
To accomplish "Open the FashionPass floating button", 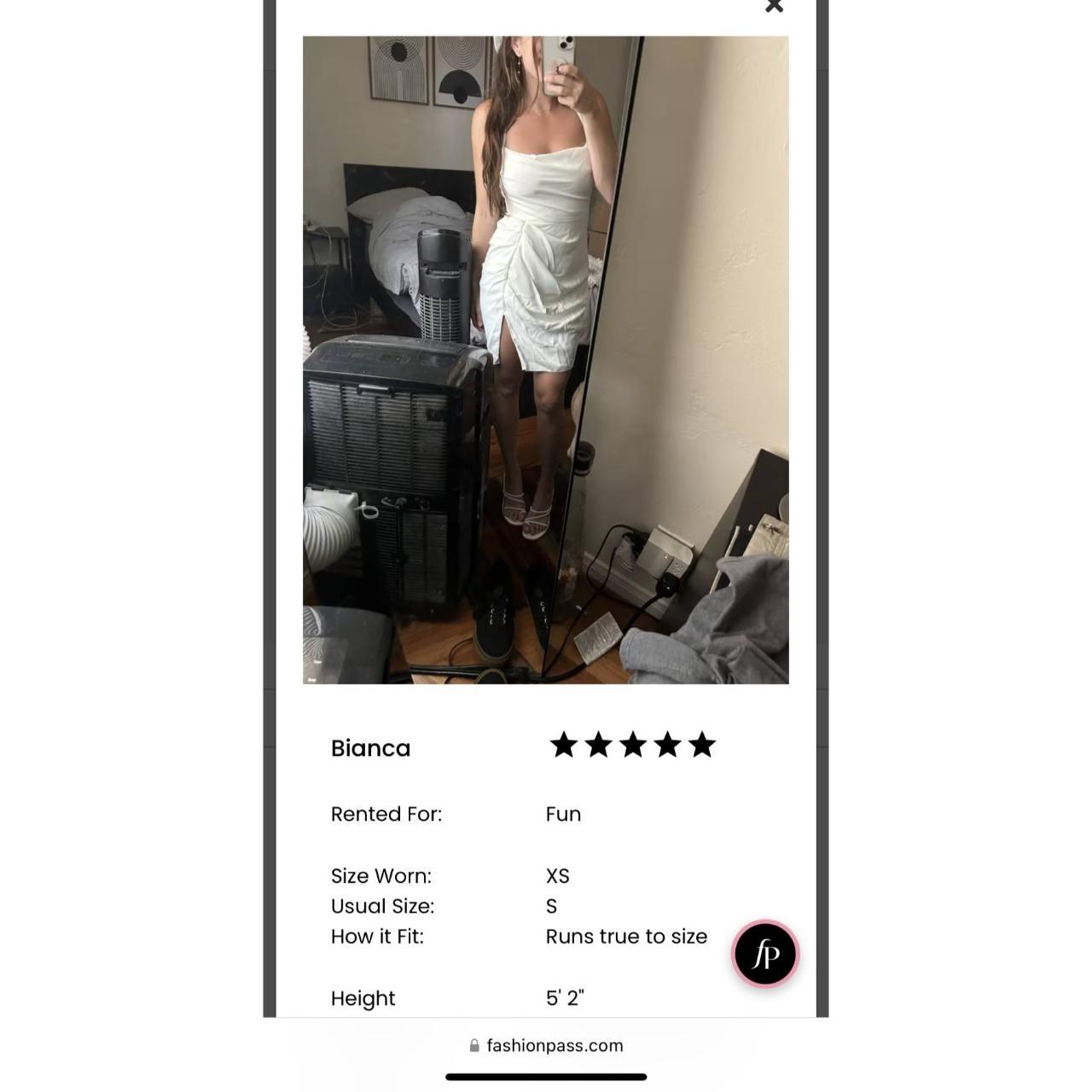I will pos(765,954).
